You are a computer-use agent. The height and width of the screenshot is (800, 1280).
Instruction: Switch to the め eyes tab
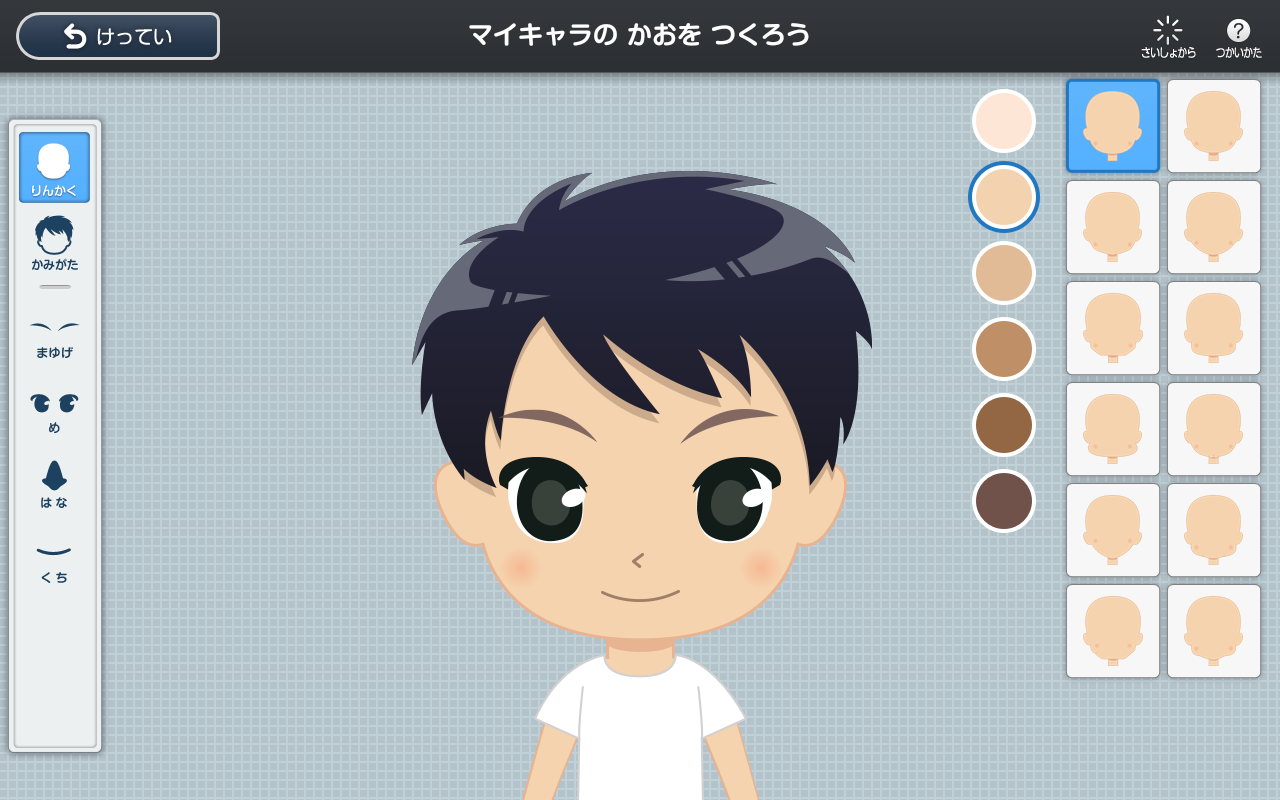click(x=54, y=411)
